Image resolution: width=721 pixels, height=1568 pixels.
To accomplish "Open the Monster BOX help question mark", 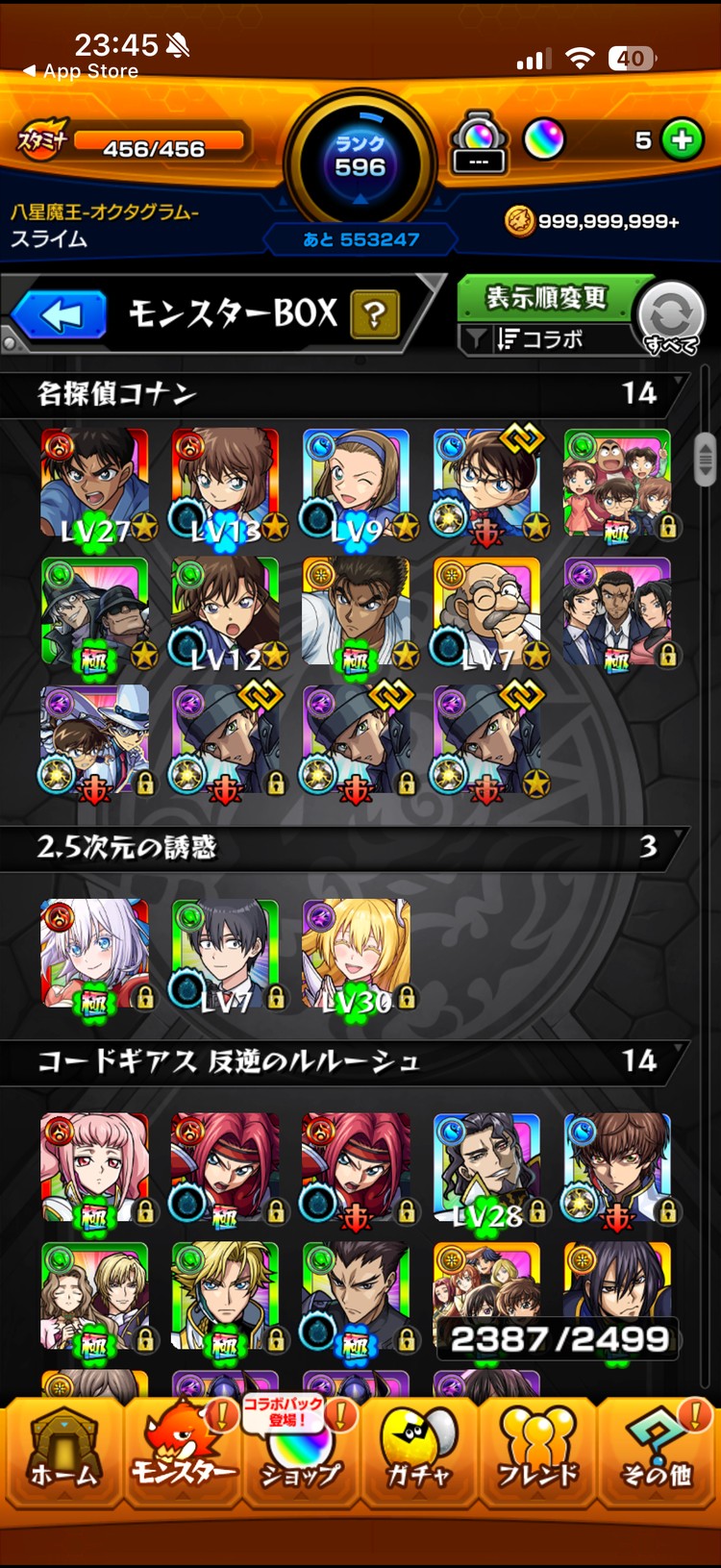I will tap(375, 314).
